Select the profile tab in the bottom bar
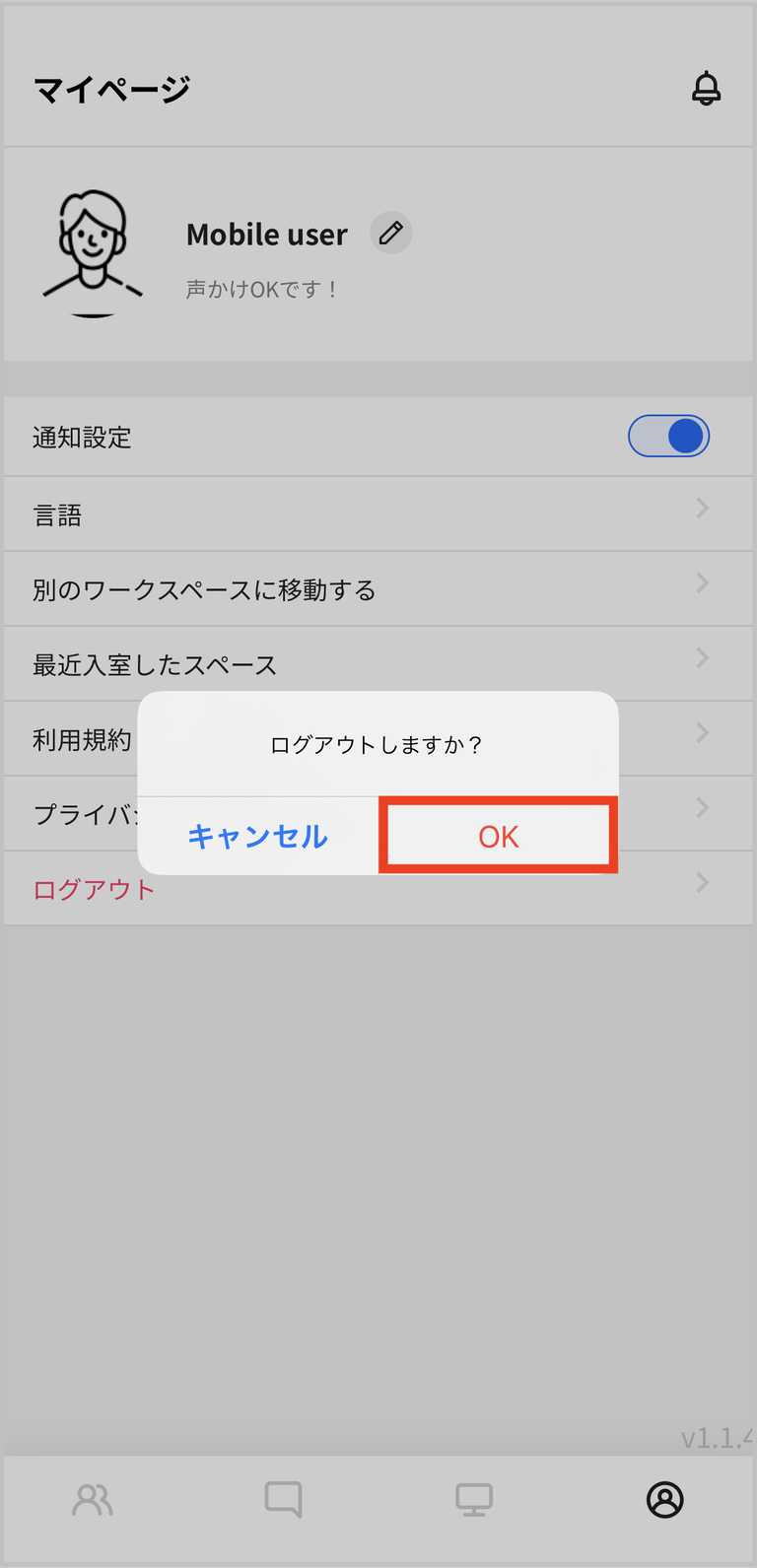The image size is (757, 1568). click(x=665, y=1500)
